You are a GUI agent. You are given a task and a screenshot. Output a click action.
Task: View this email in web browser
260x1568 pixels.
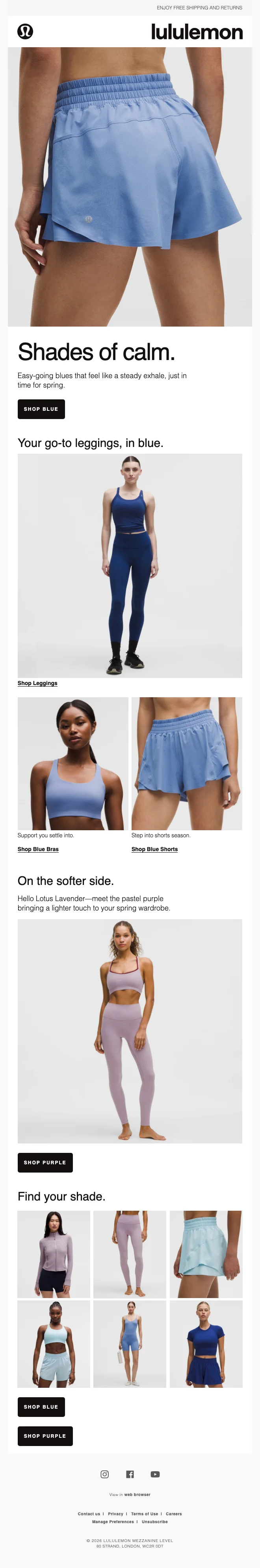tap(137, 1494)
